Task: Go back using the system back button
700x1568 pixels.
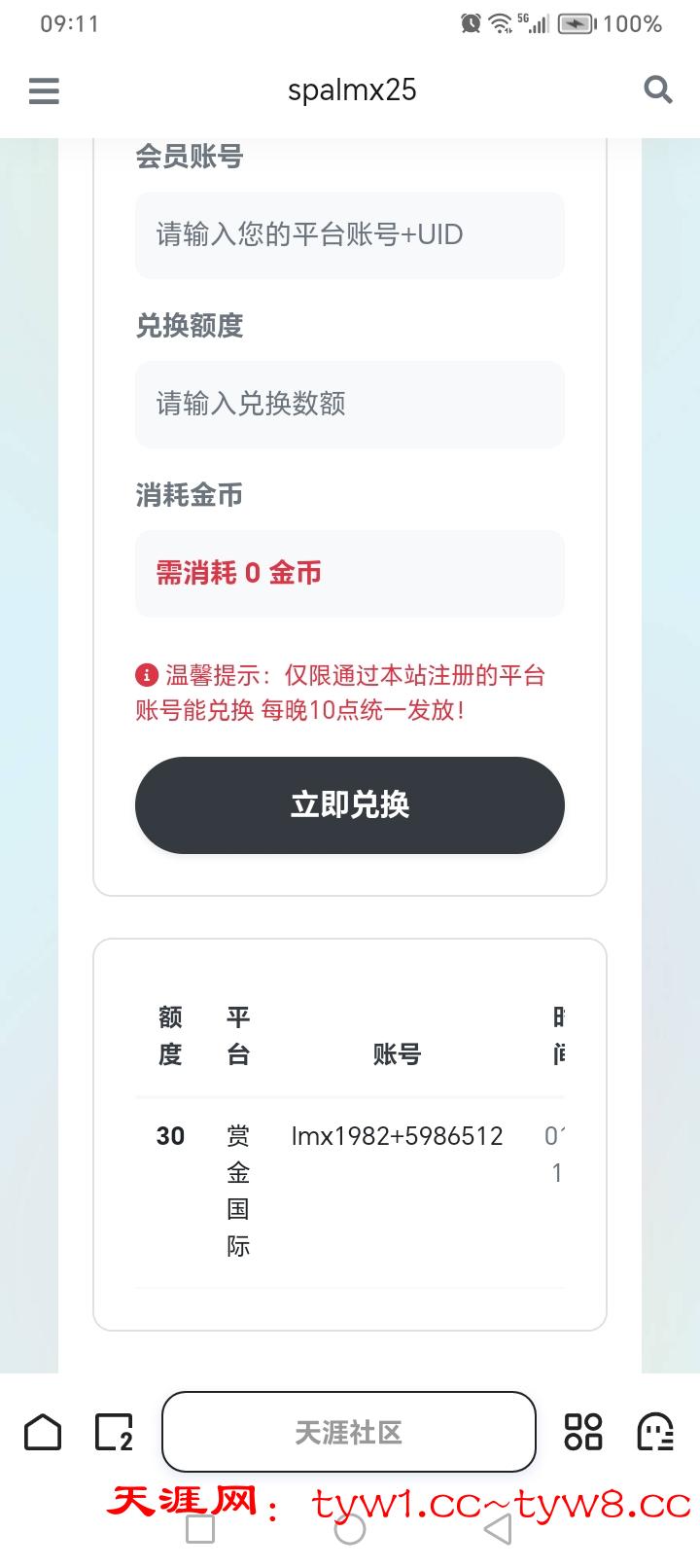Action: [499, 1530]
